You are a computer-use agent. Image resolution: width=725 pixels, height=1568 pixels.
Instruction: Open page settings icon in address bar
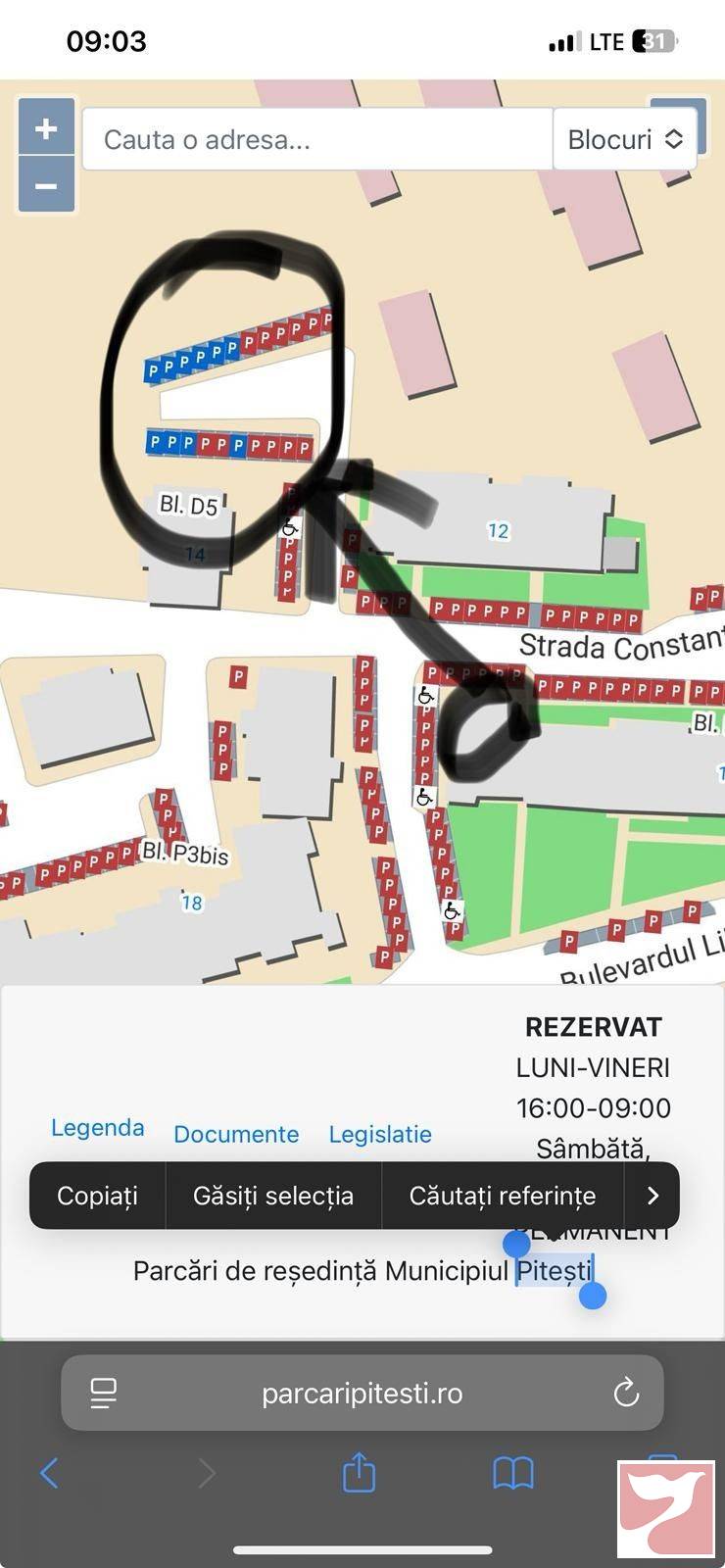click(103, 1393)
